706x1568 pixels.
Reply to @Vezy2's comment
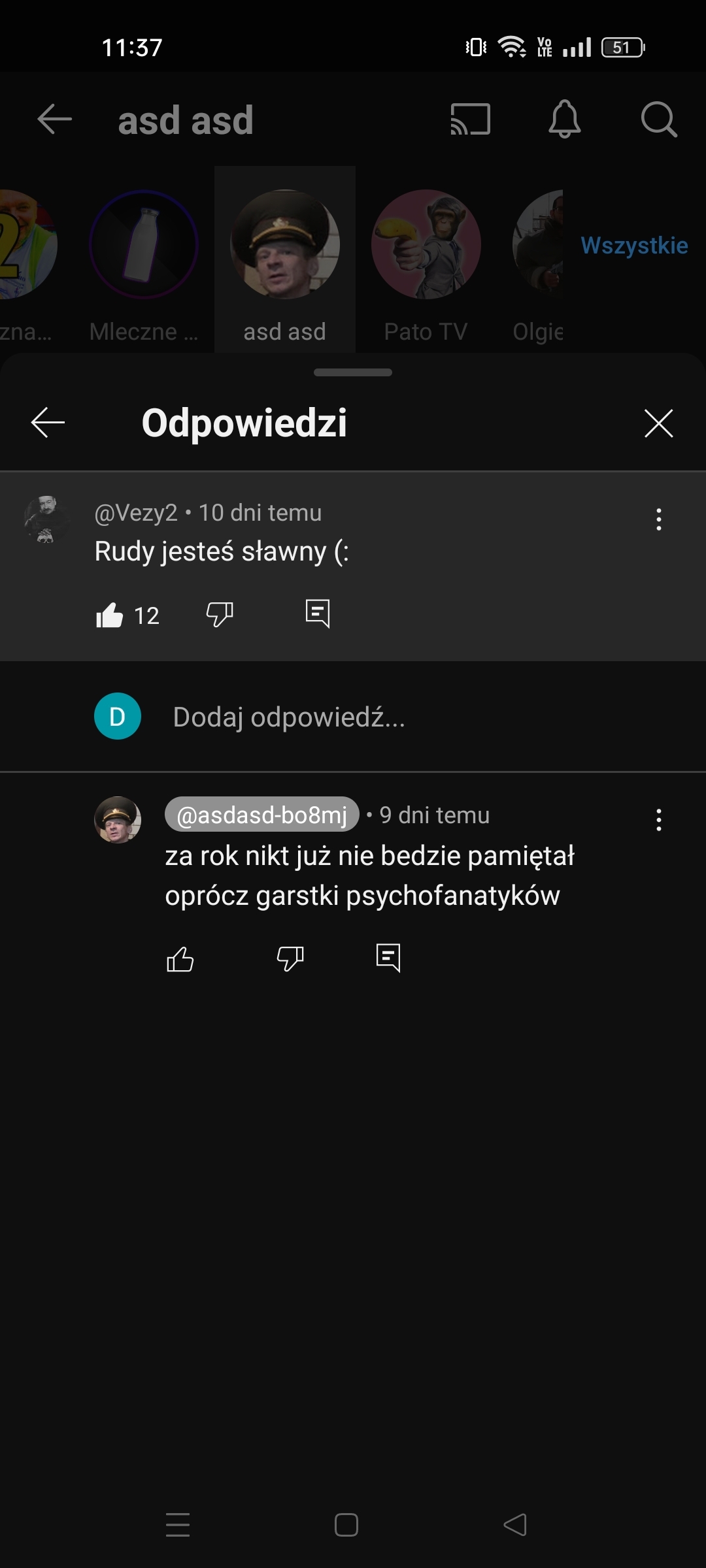(x=318, y=614)
